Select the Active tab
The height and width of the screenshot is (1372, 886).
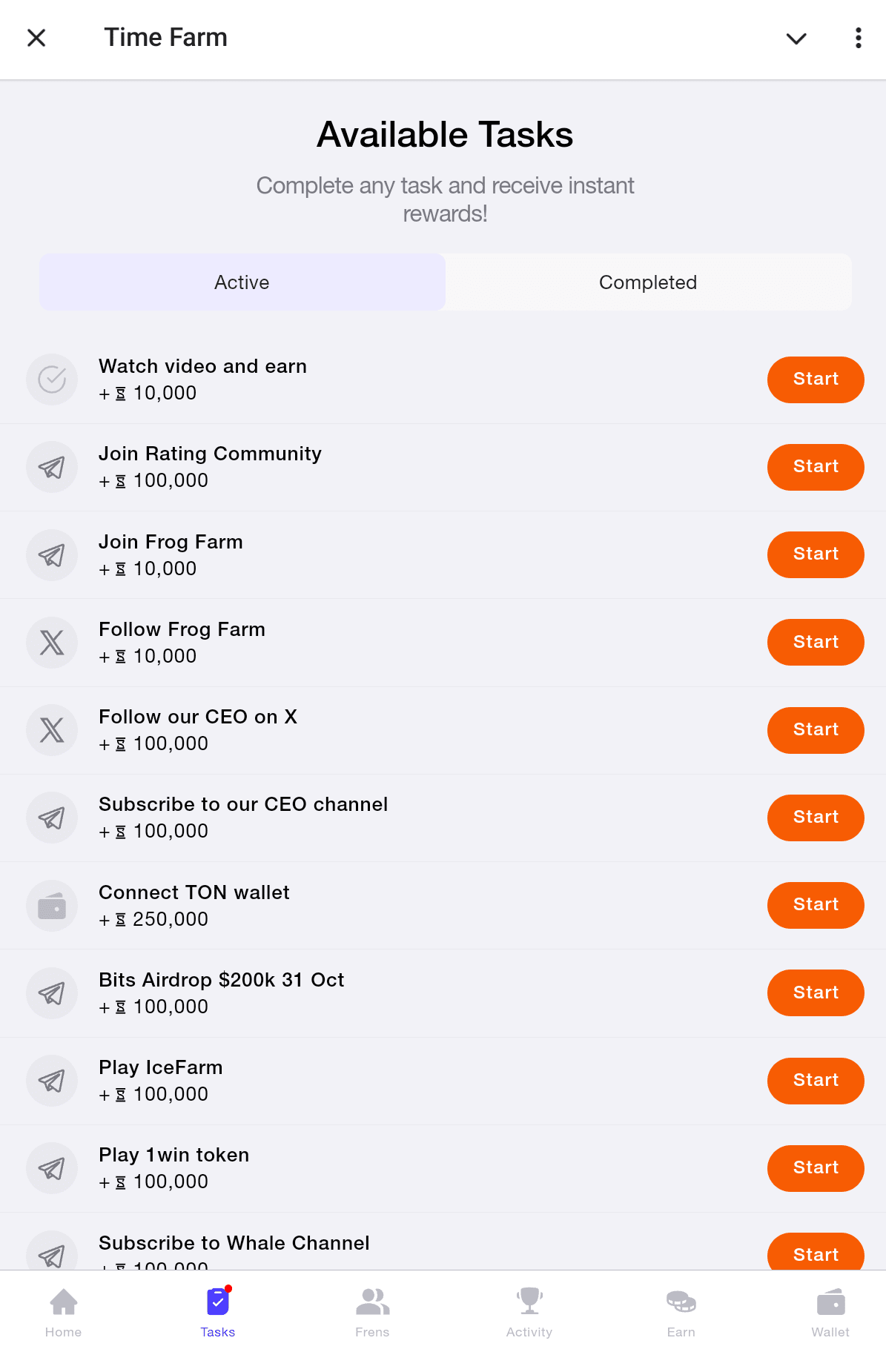242,282
